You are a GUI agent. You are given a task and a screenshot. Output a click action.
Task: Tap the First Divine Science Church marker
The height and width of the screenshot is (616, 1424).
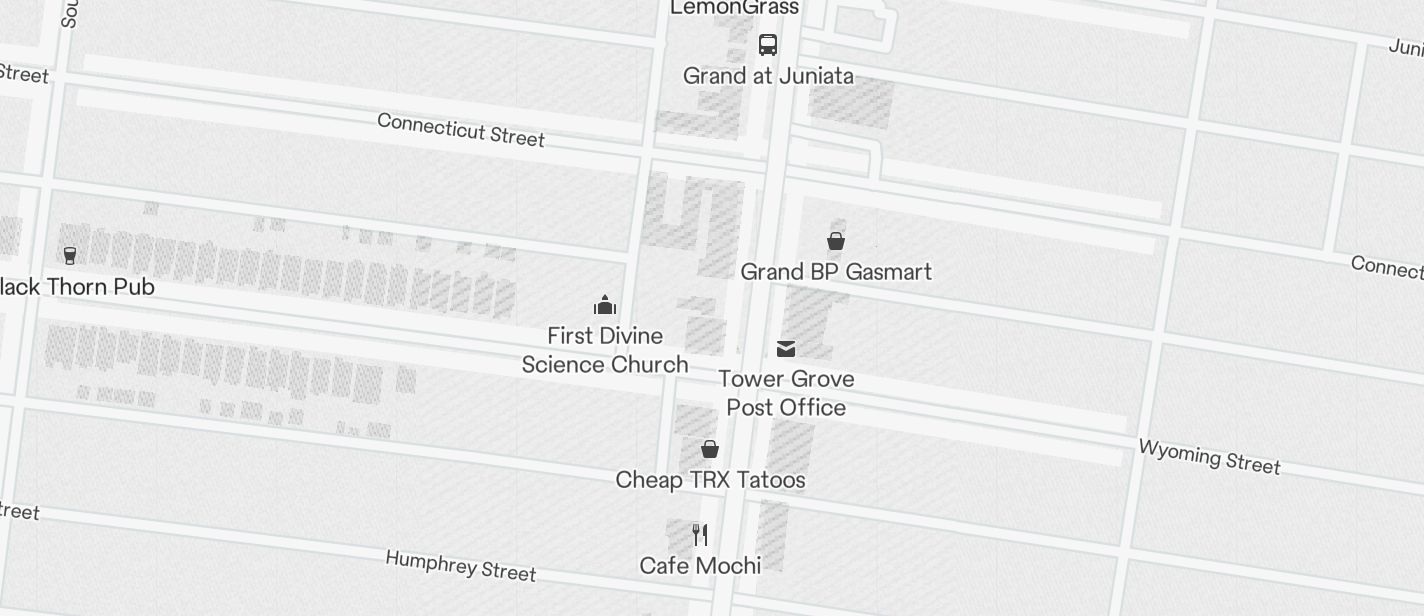click(x=605, y=305)
